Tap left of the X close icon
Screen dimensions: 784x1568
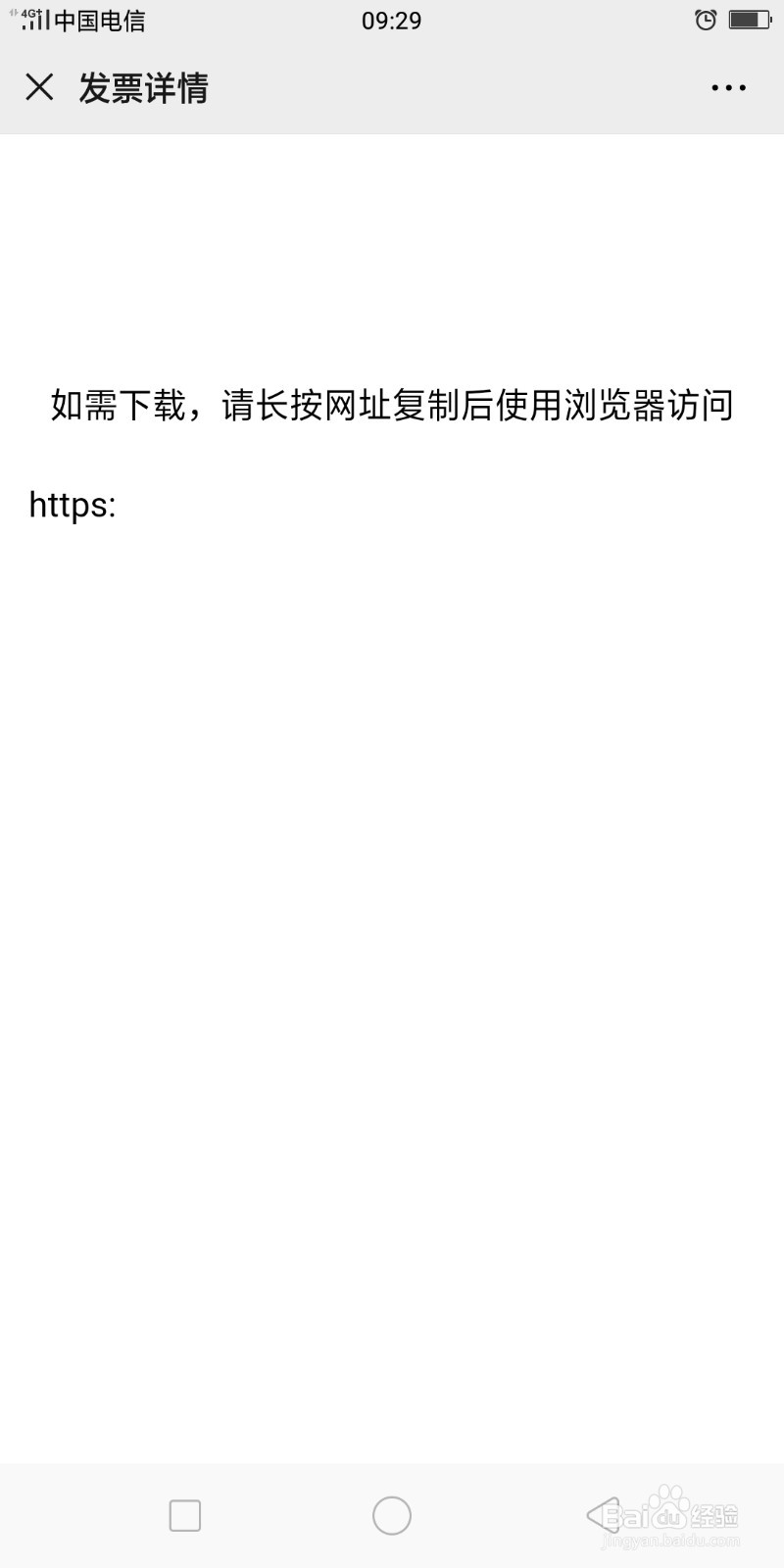click(15, 87)
